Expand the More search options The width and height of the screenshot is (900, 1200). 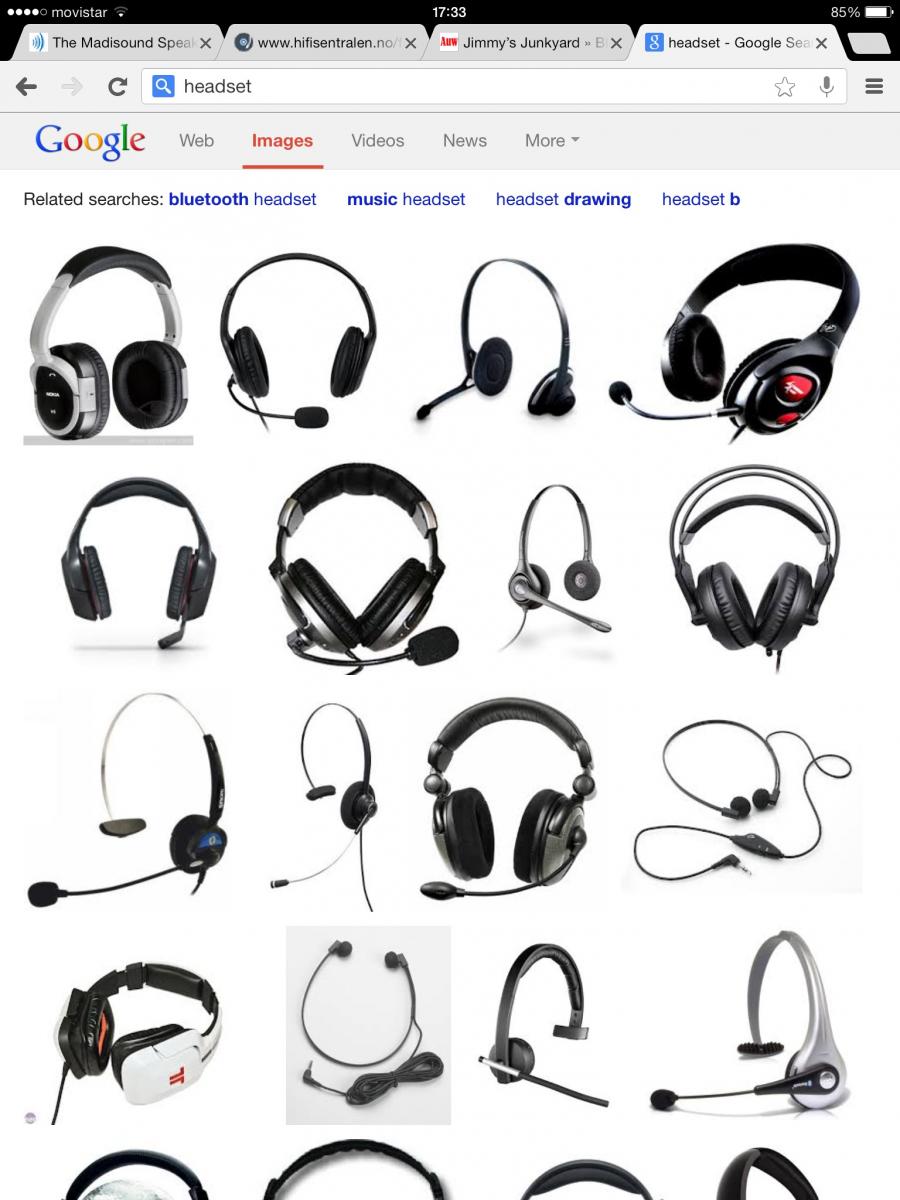tap(551, 141)
